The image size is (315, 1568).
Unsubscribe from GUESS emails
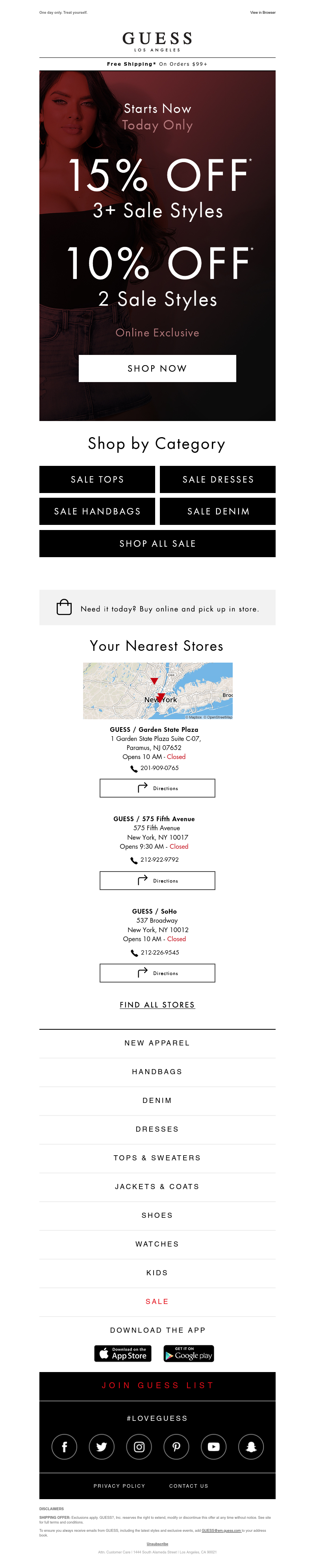pyautogui.click(x=157, y=1544)
